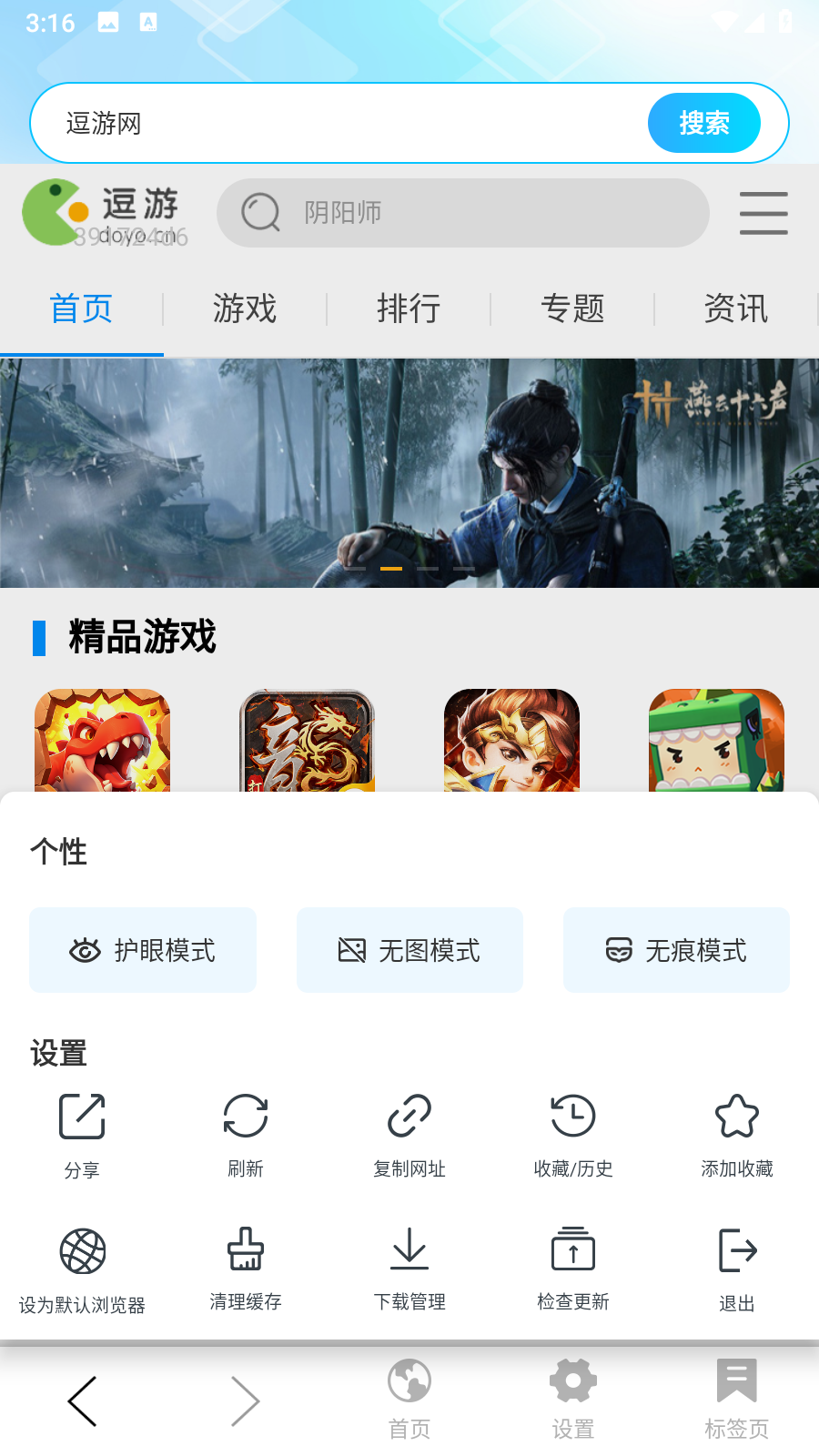Open the hamburger menu on the webpage

point(763,213)
